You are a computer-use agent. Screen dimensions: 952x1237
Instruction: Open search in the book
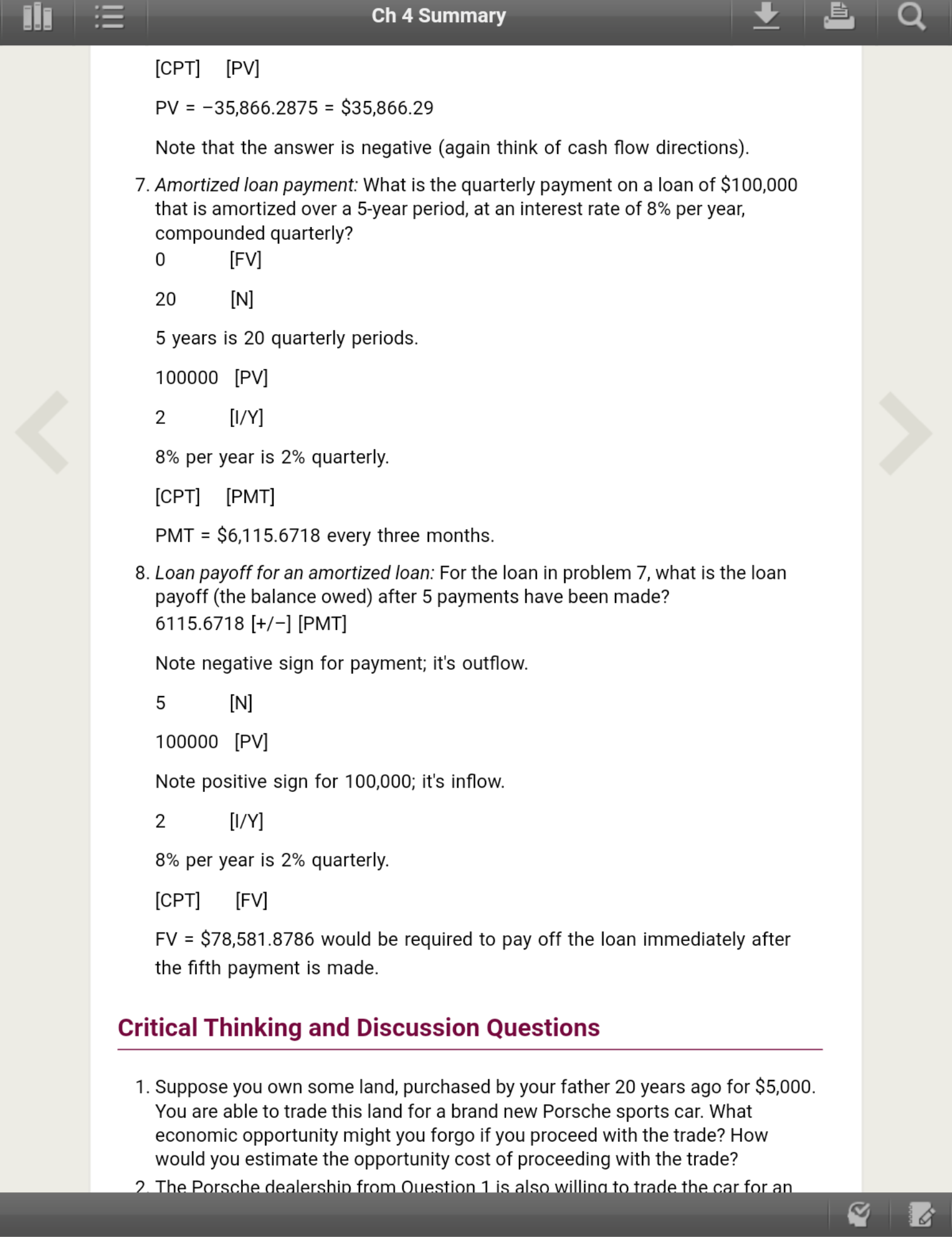(912, 16)
